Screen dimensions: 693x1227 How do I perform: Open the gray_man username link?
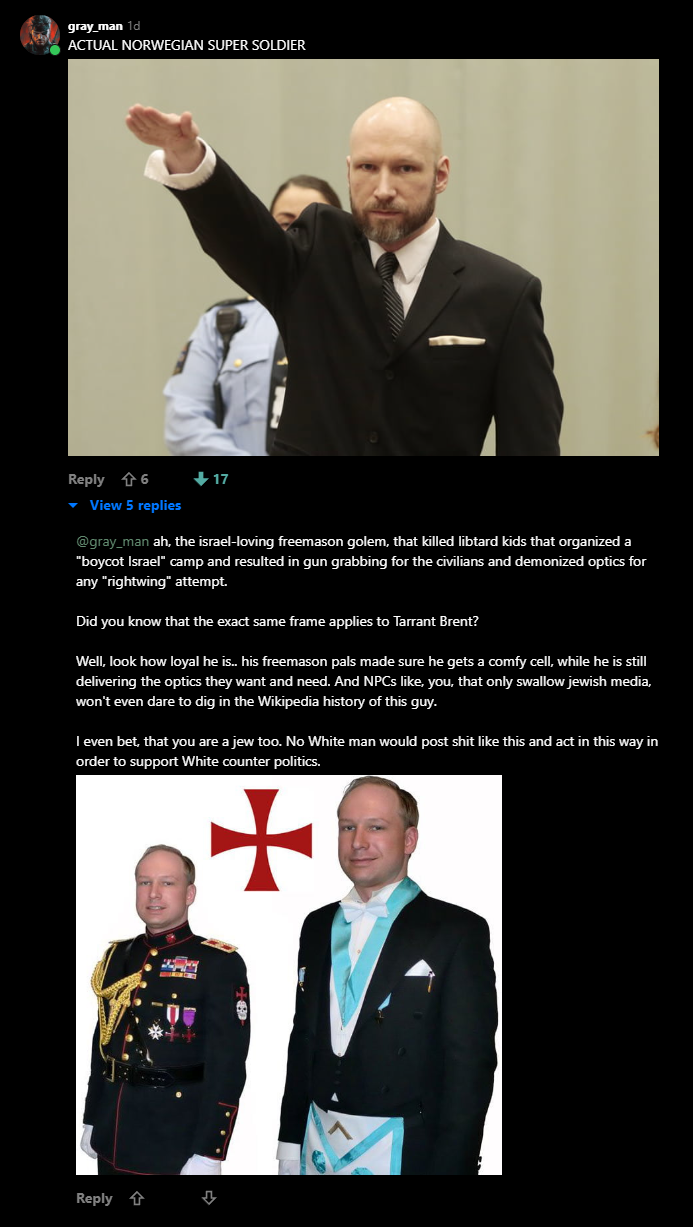point(95,25)
